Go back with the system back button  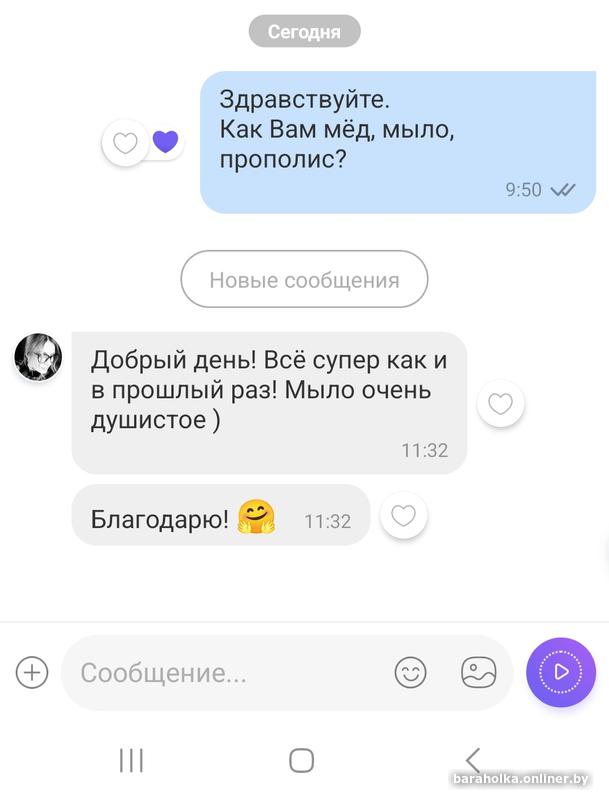(473, 760)
